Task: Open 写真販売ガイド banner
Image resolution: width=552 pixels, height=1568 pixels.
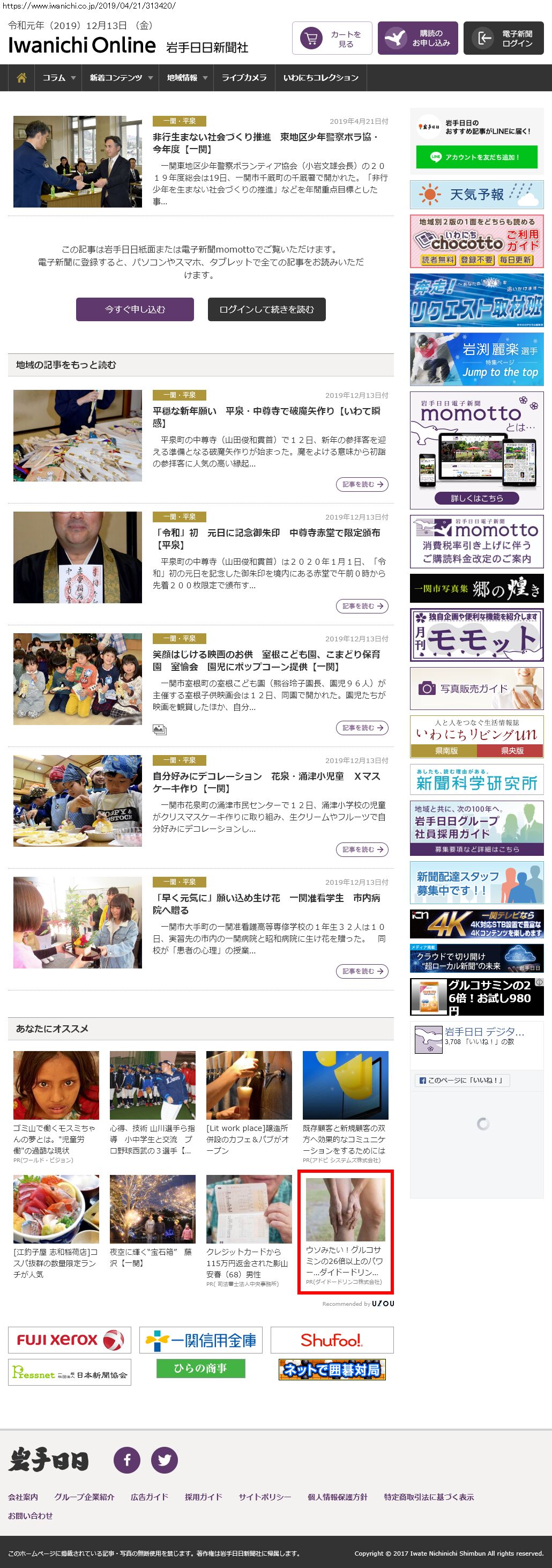Action: [476, 689]
